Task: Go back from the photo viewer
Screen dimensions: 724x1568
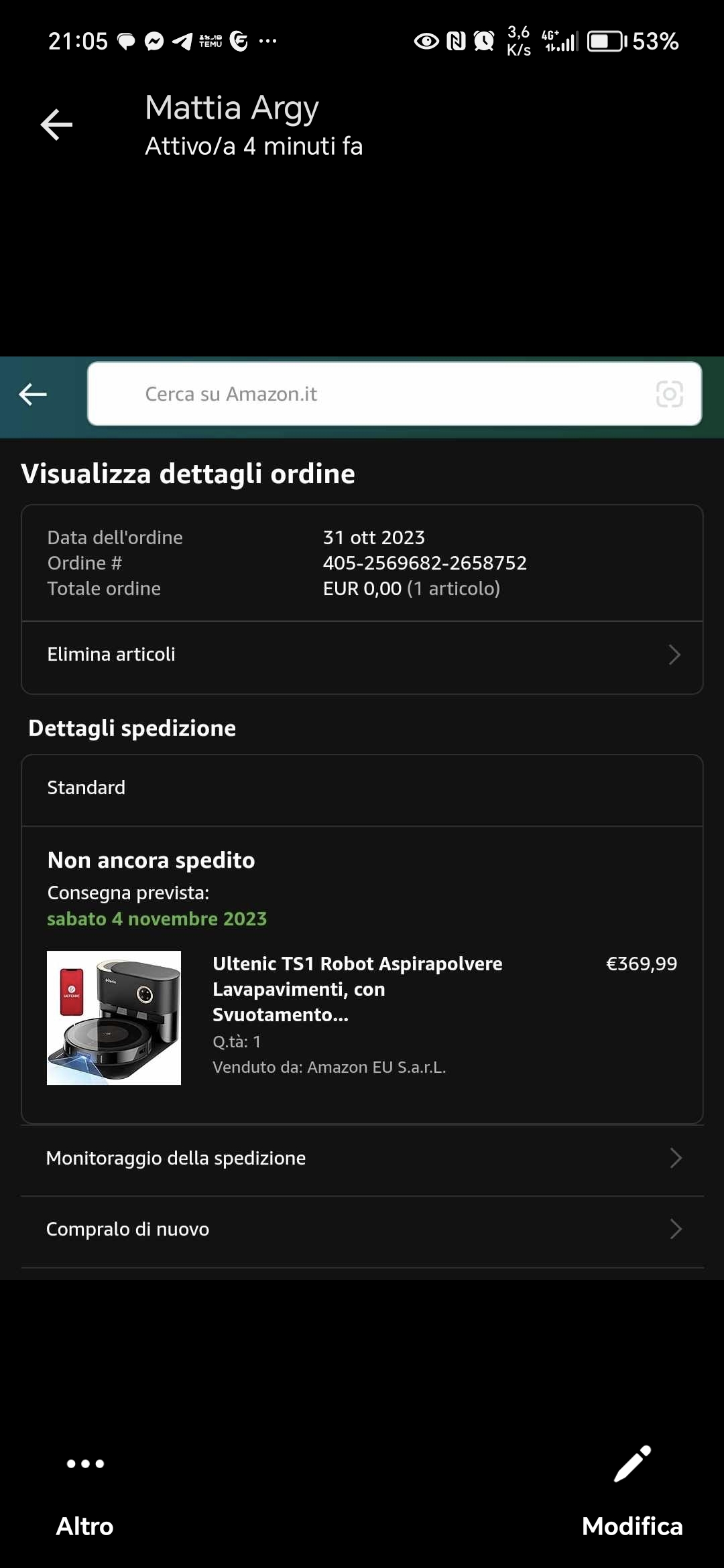Action: pos(56,125)
